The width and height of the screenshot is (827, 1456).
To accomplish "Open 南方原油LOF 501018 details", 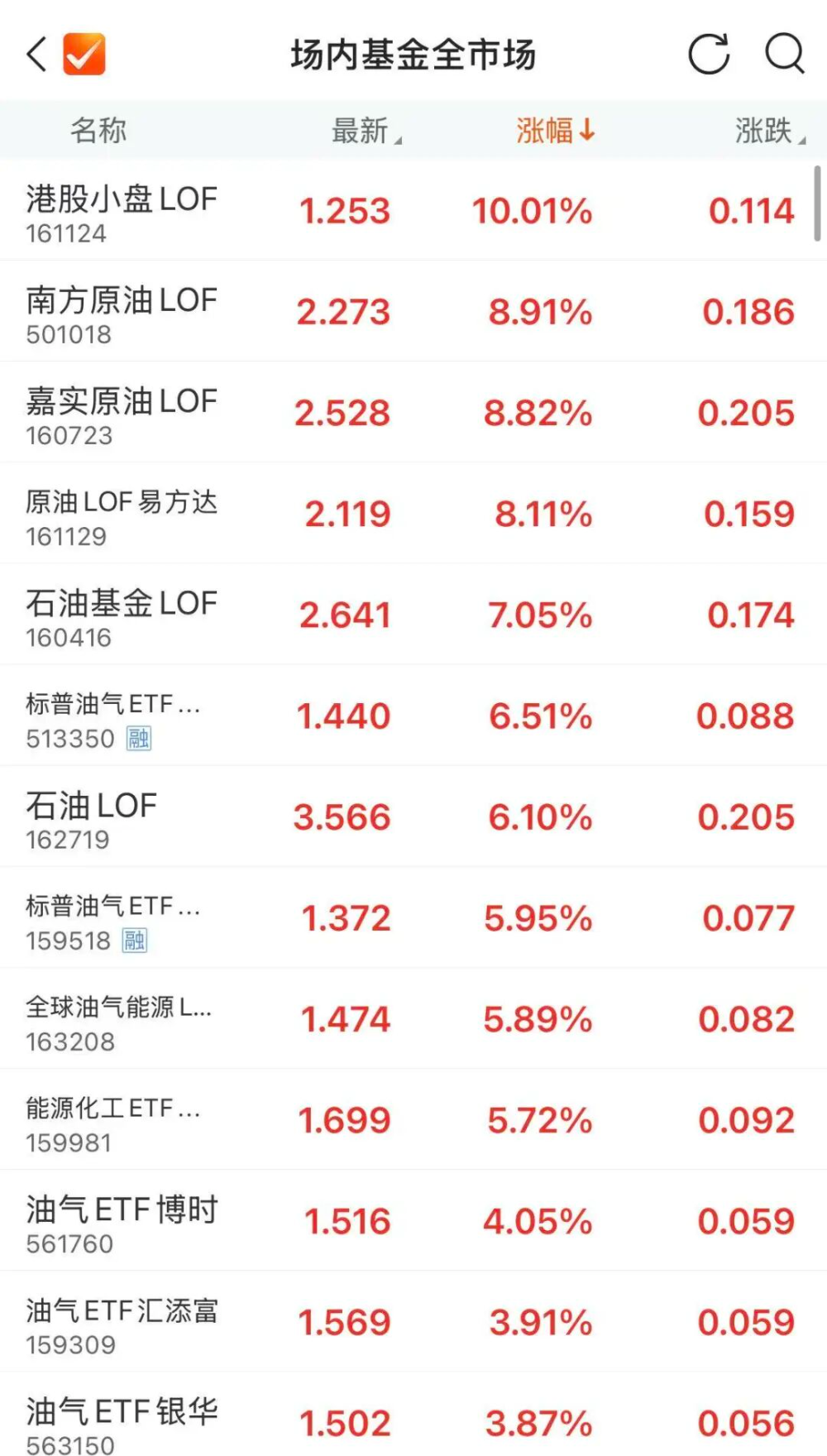I will click(122, 313).
